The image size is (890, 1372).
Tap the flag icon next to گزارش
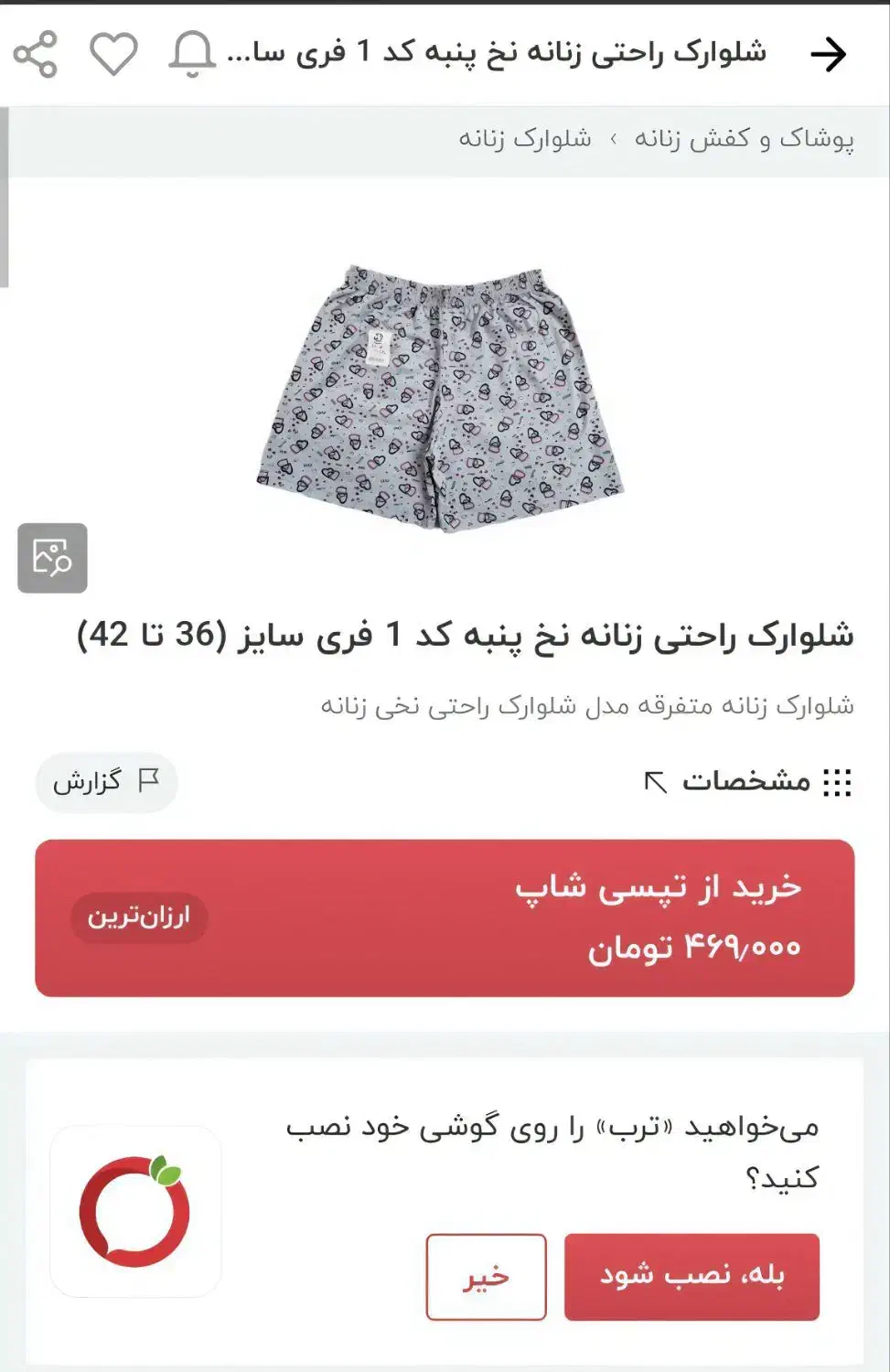coord(148,782)
